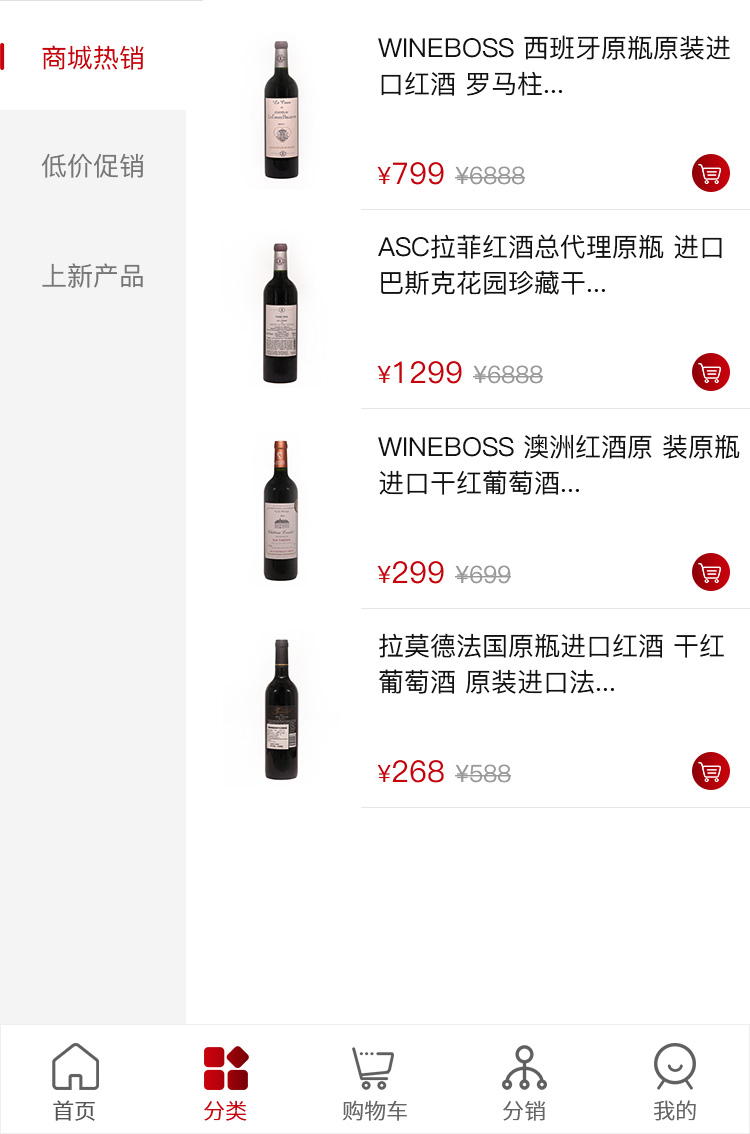Switch to the 低价促销 category
Screen dimensions: 750x1134
[x=93, y=166]
